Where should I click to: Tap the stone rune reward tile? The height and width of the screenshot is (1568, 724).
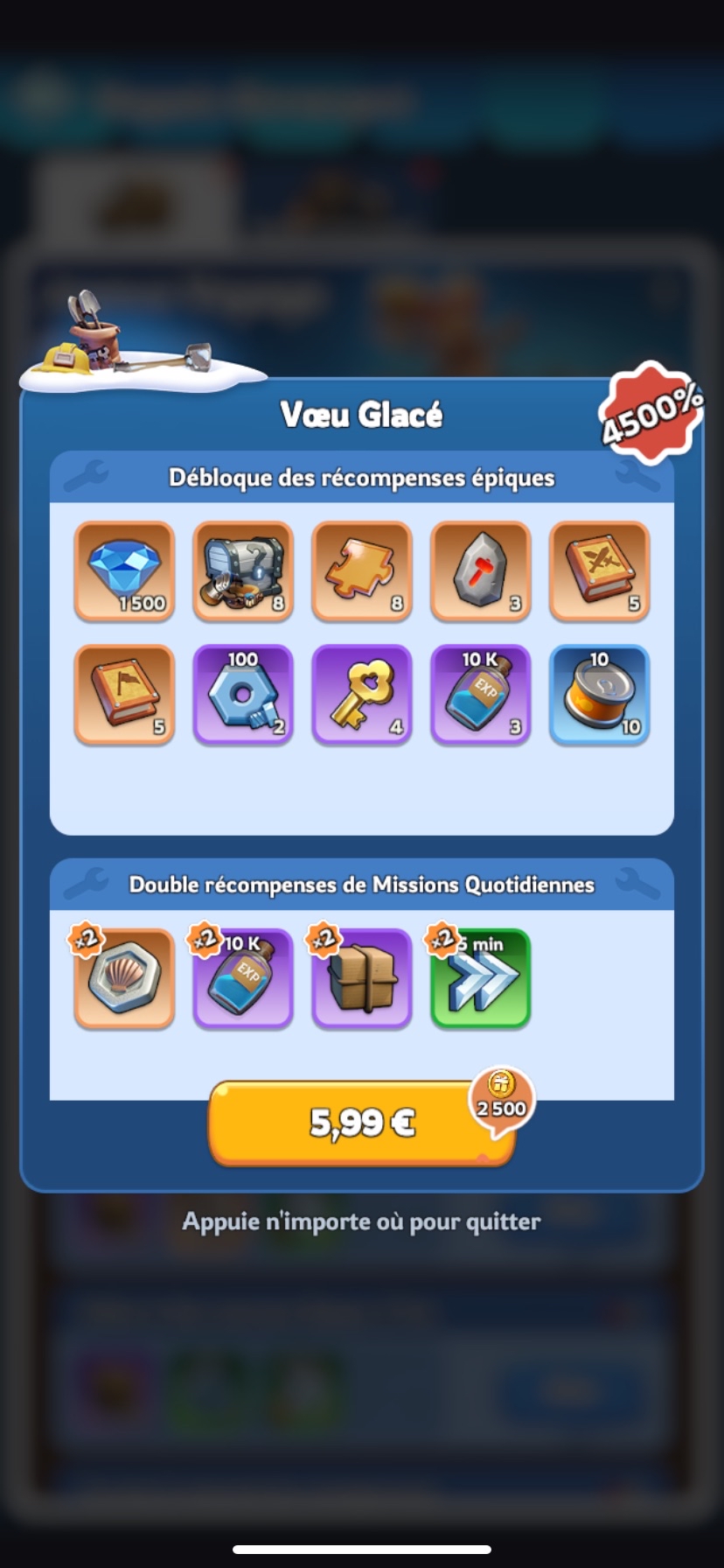(x=480, y=570)
